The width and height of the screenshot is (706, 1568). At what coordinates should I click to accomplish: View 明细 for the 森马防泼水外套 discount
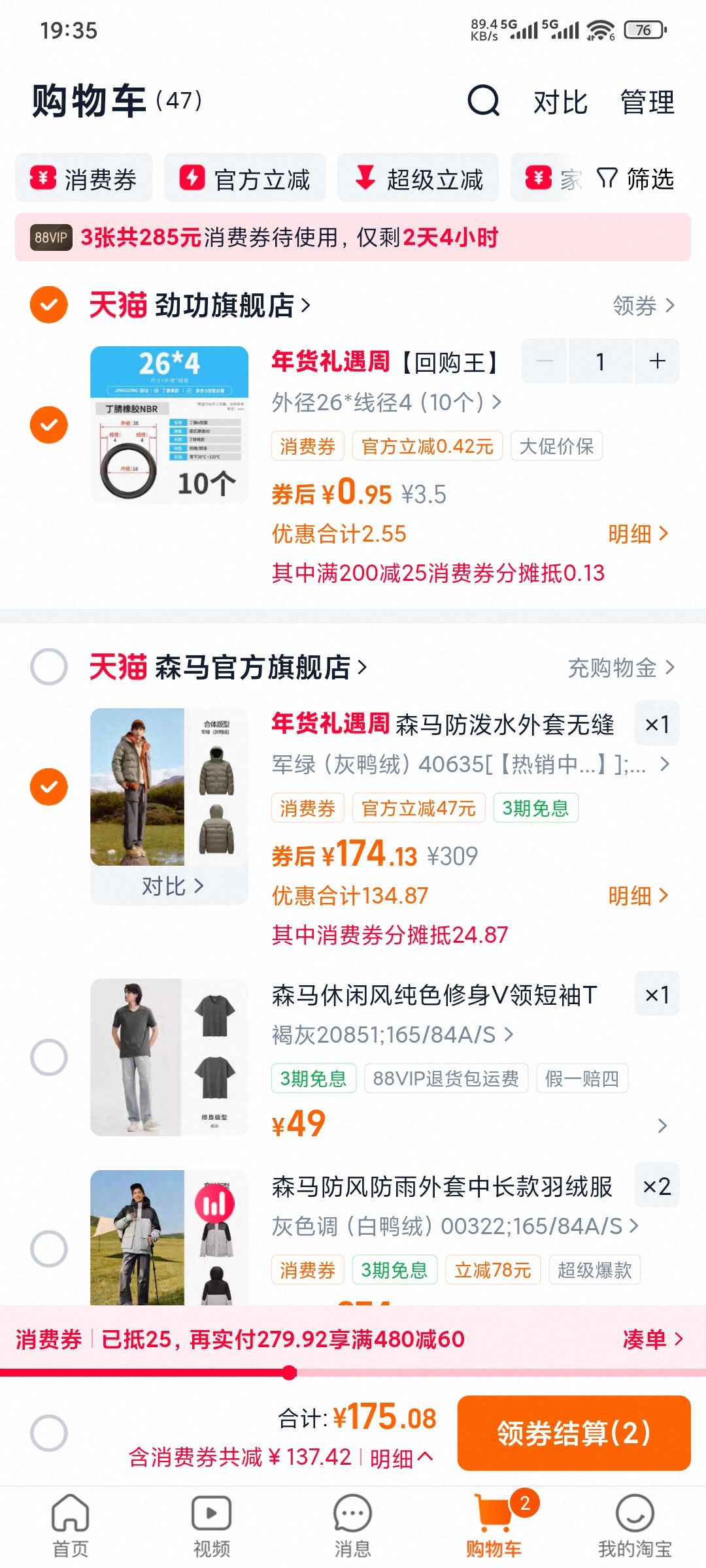point(638,896)
